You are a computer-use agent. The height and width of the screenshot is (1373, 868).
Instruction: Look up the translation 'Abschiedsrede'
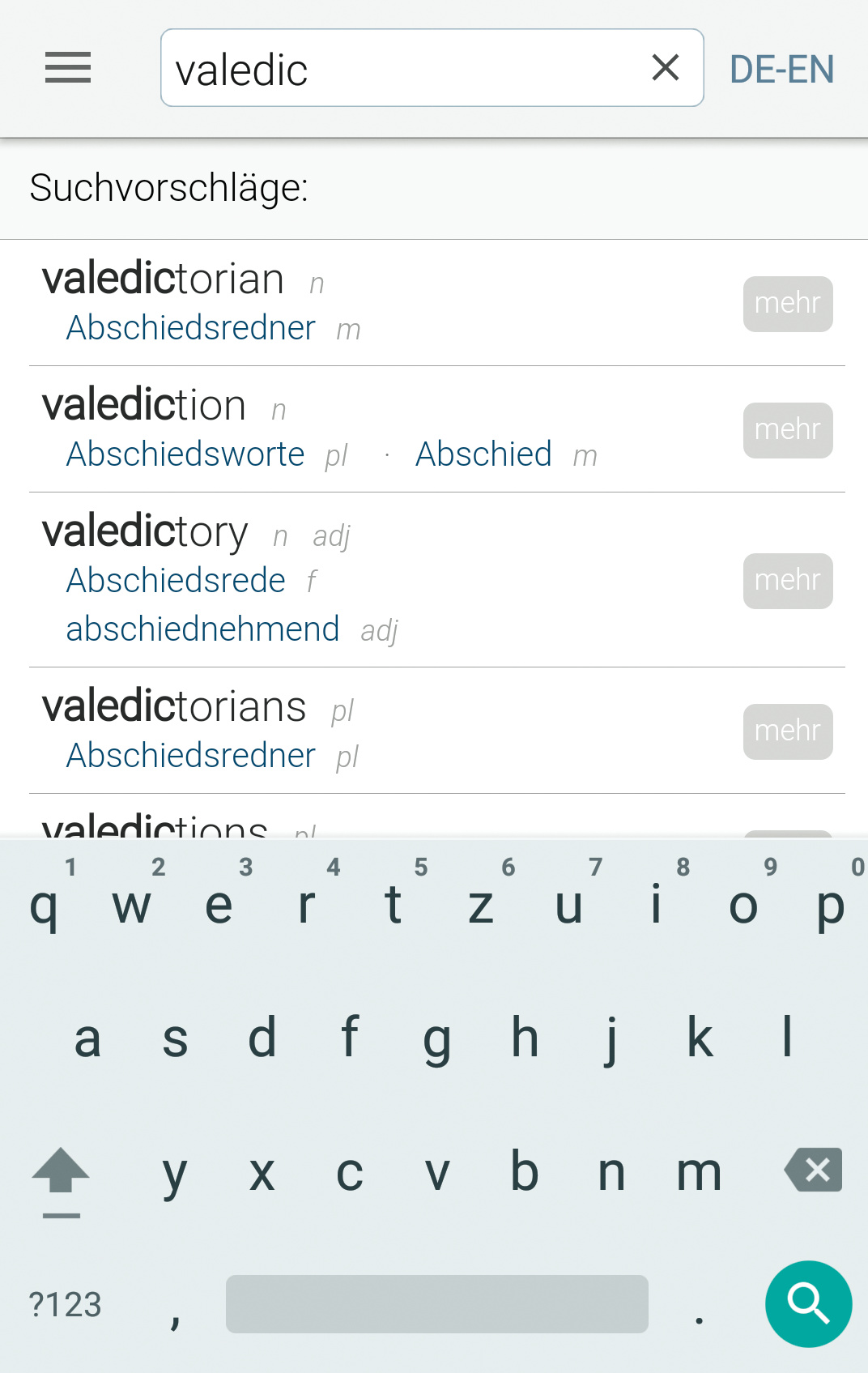(176, 581)
